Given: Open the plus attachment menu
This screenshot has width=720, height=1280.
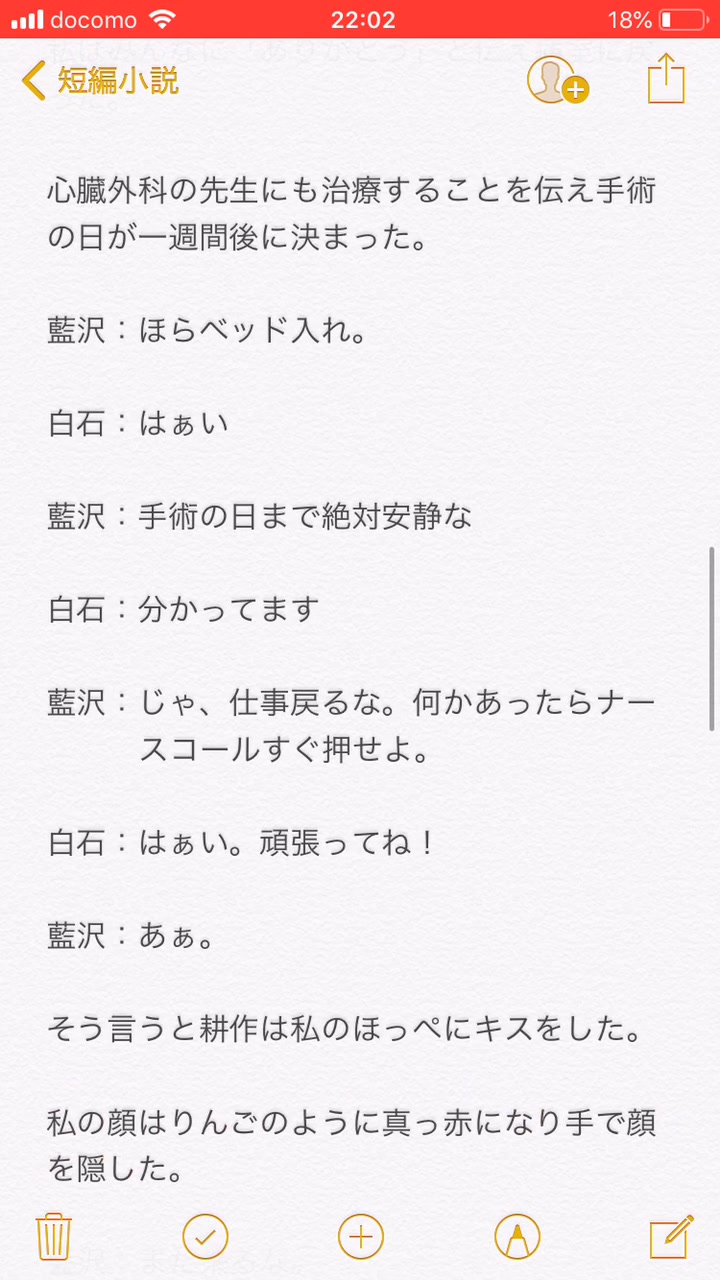Looking at the screenshot, I should 361,1238.
